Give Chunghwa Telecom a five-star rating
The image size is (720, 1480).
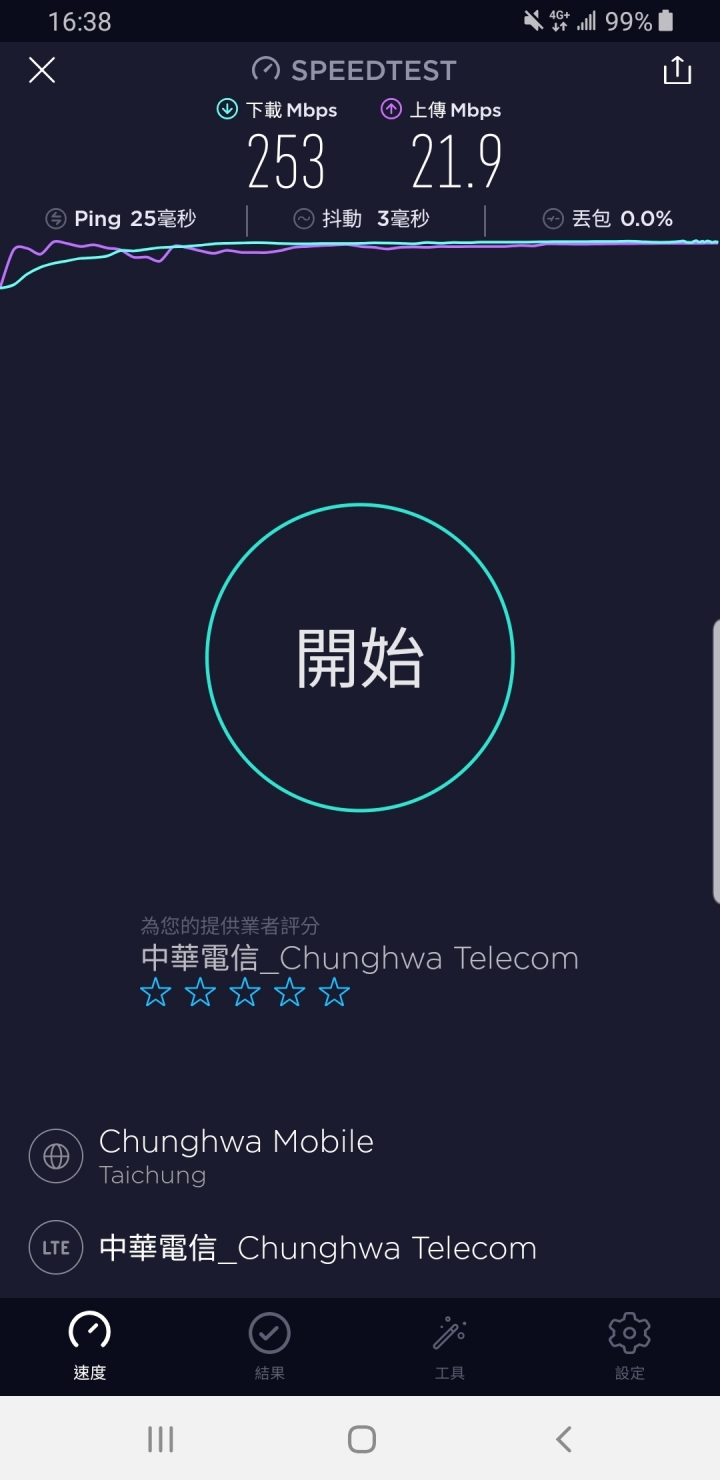click(x=334, y=993)
